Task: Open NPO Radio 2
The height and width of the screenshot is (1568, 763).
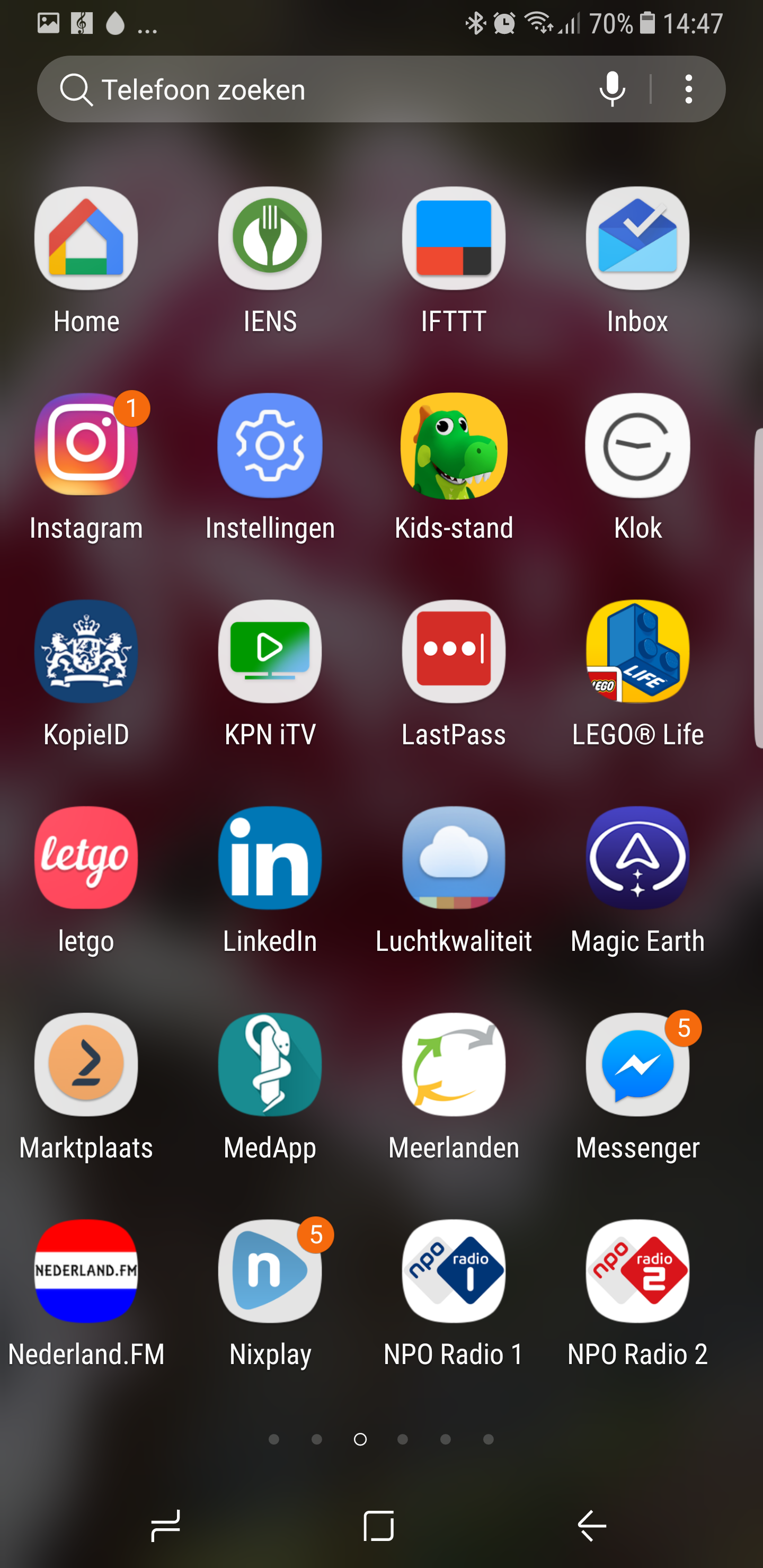Action: [637, 1271]
